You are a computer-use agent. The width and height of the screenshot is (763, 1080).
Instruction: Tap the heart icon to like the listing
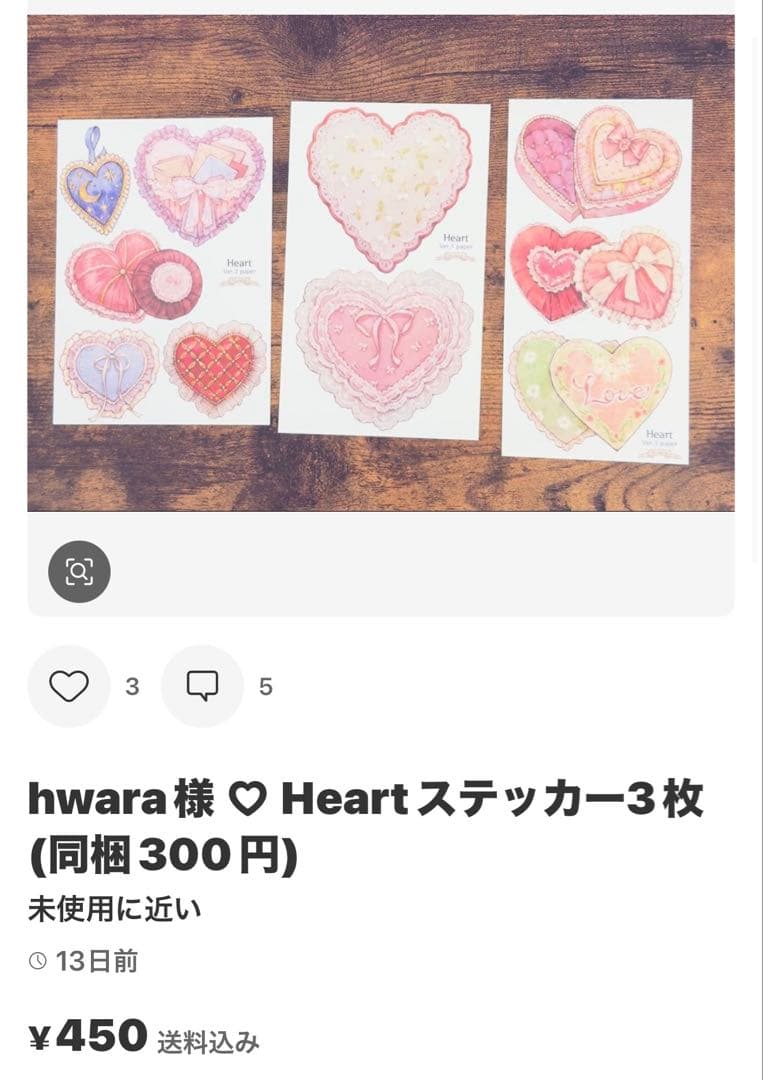coord(67,686)
